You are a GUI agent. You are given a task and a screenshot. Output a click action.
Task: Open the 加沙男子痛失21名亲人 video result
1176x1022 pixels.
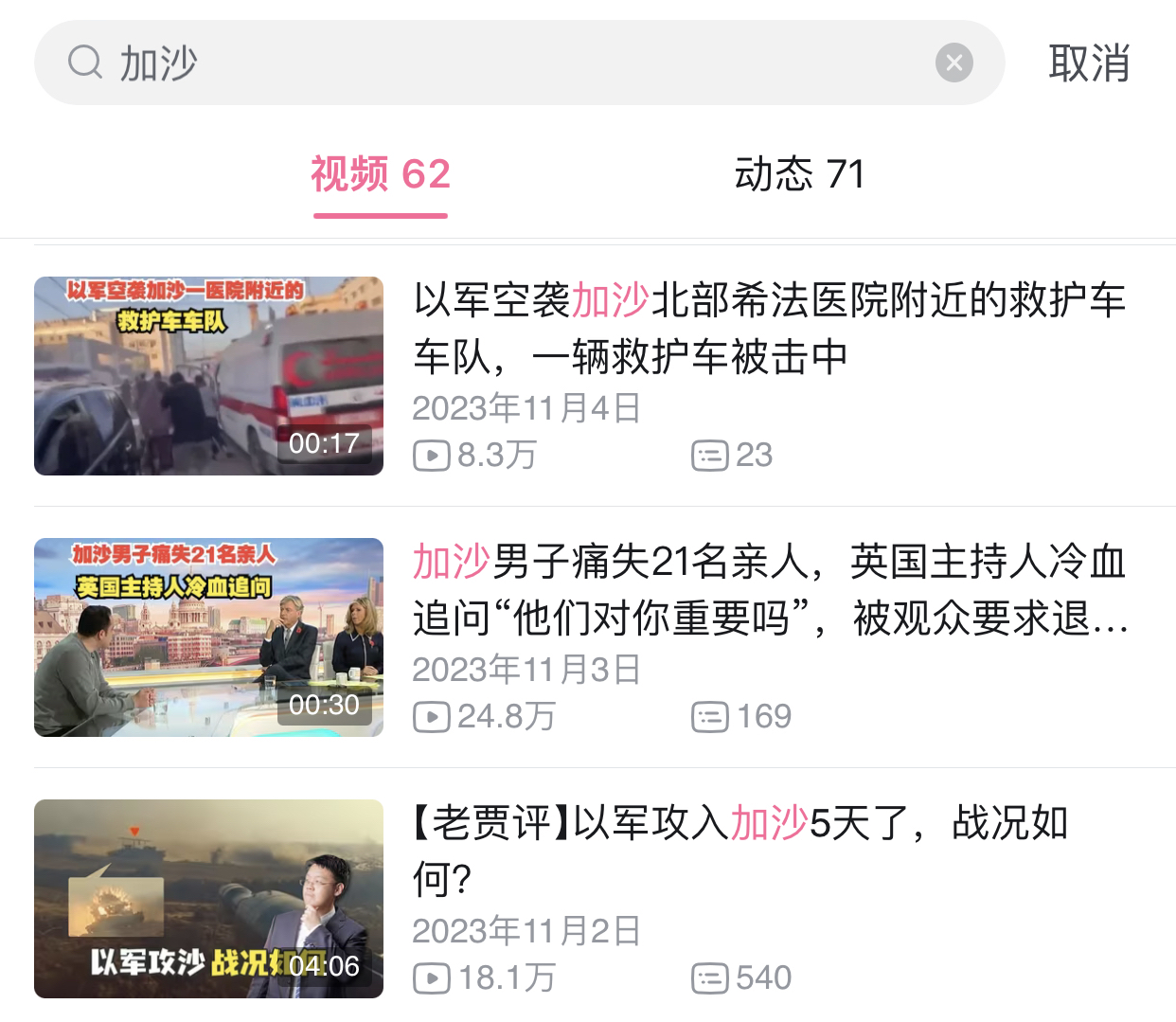point(767,589)
